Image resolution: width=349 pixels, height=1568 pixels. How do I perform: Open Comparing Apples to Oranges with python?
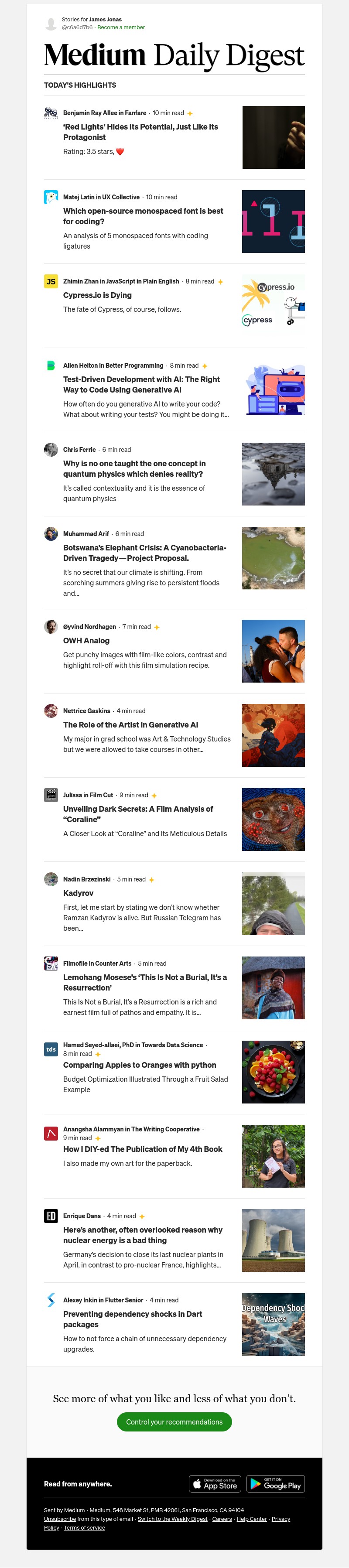[x=140, y=1065]
